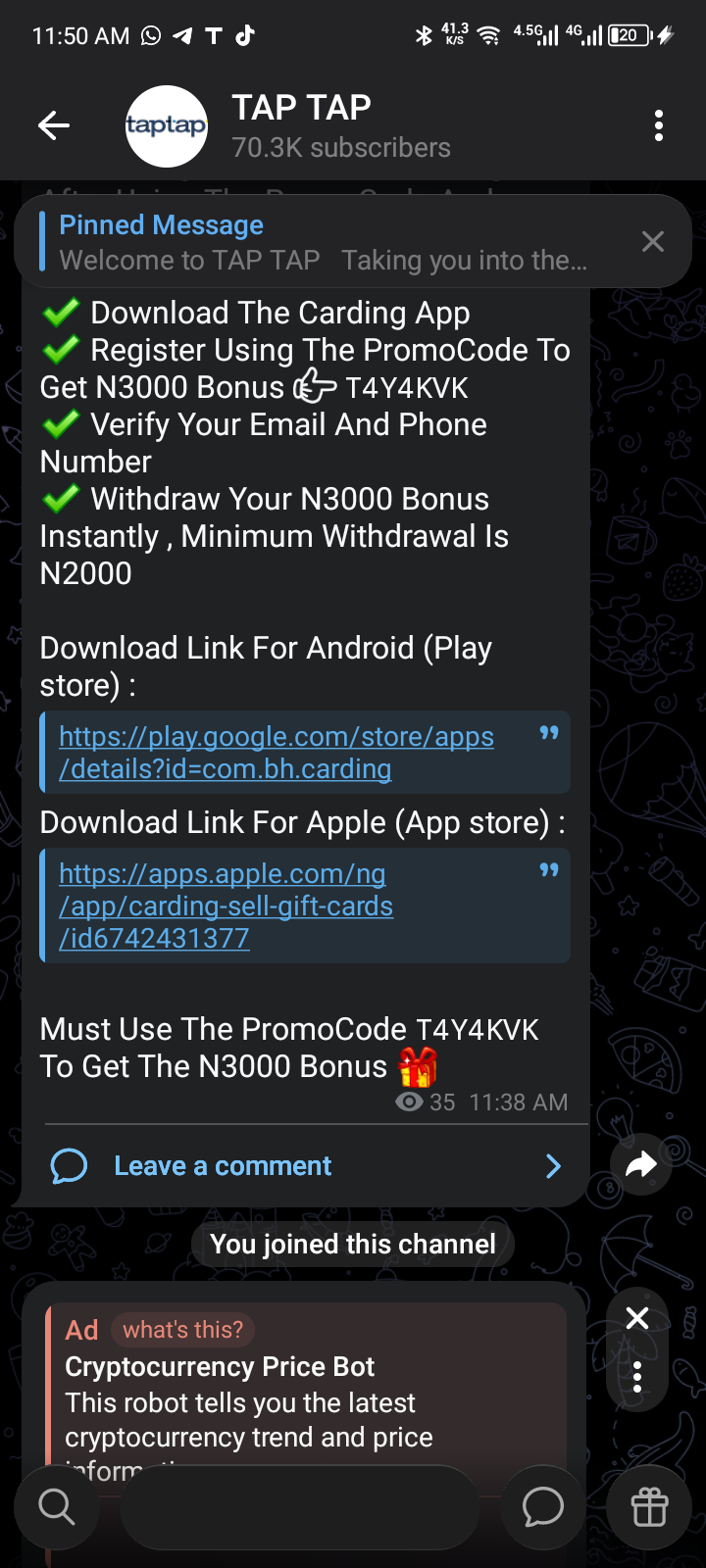Tap 'what's this?' on the ad
This screenshot has width=706, height=1568.
pyautogui.click(x=182, y=1330)
